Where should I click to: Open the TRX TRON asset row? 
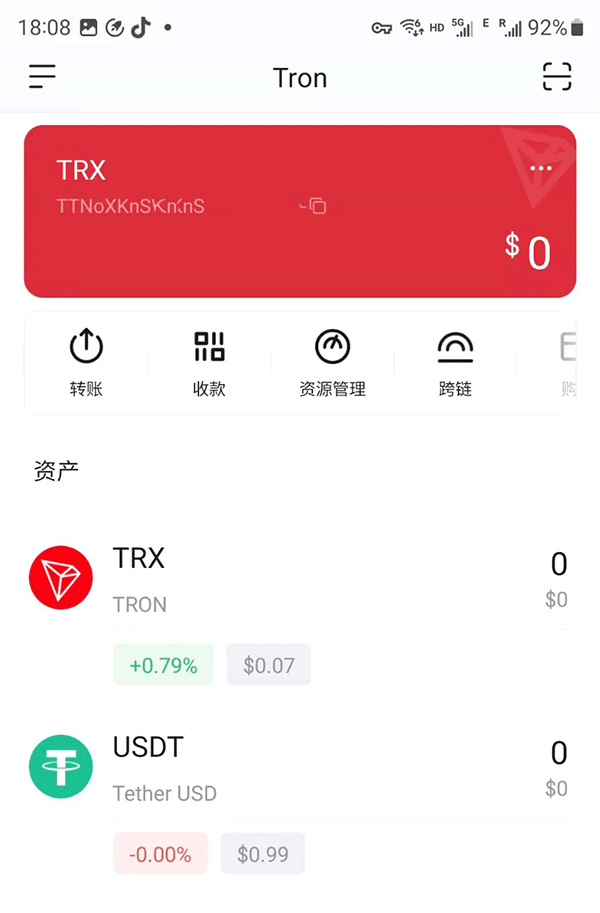point(298,580)
